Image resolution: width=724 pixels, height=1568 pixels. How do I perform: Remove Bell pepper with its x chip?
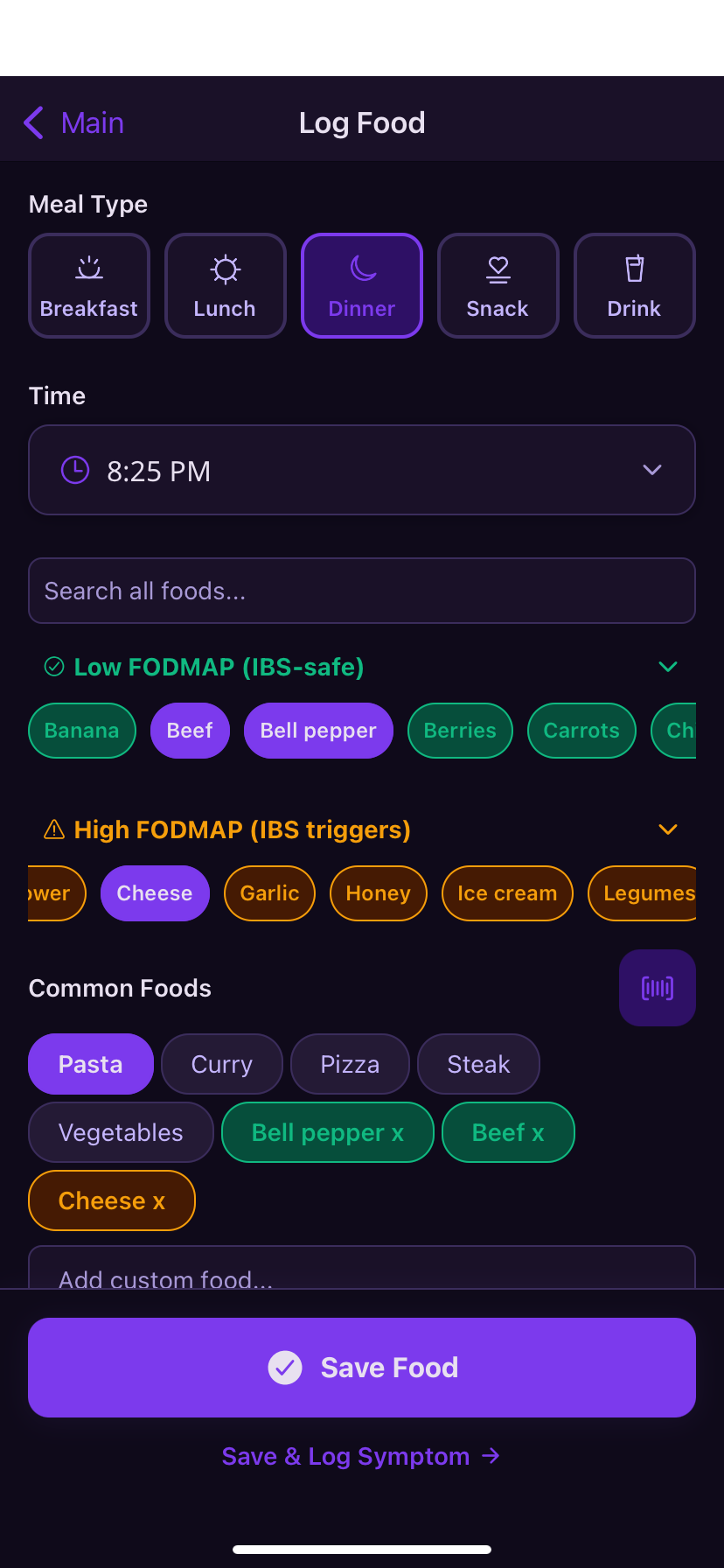coord(327,1131)
